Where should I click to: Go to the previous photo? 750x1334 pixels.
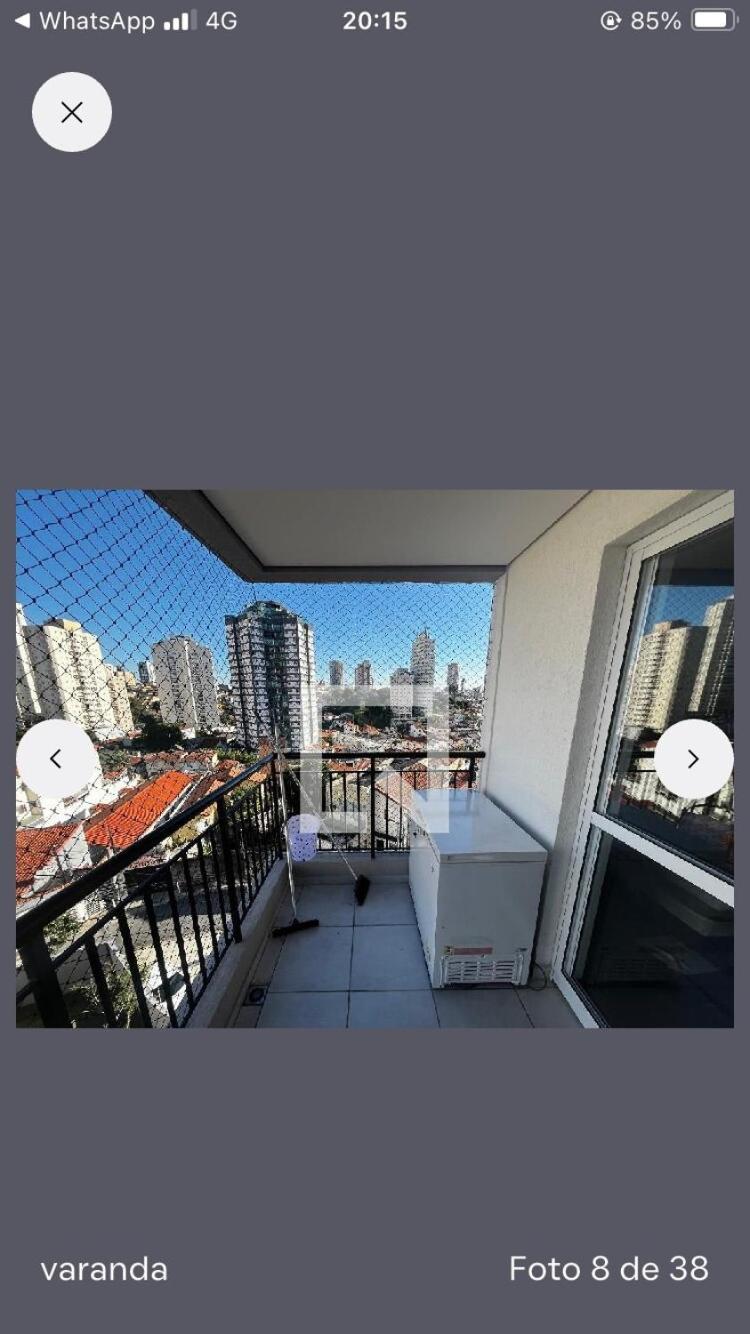point(56,759)
